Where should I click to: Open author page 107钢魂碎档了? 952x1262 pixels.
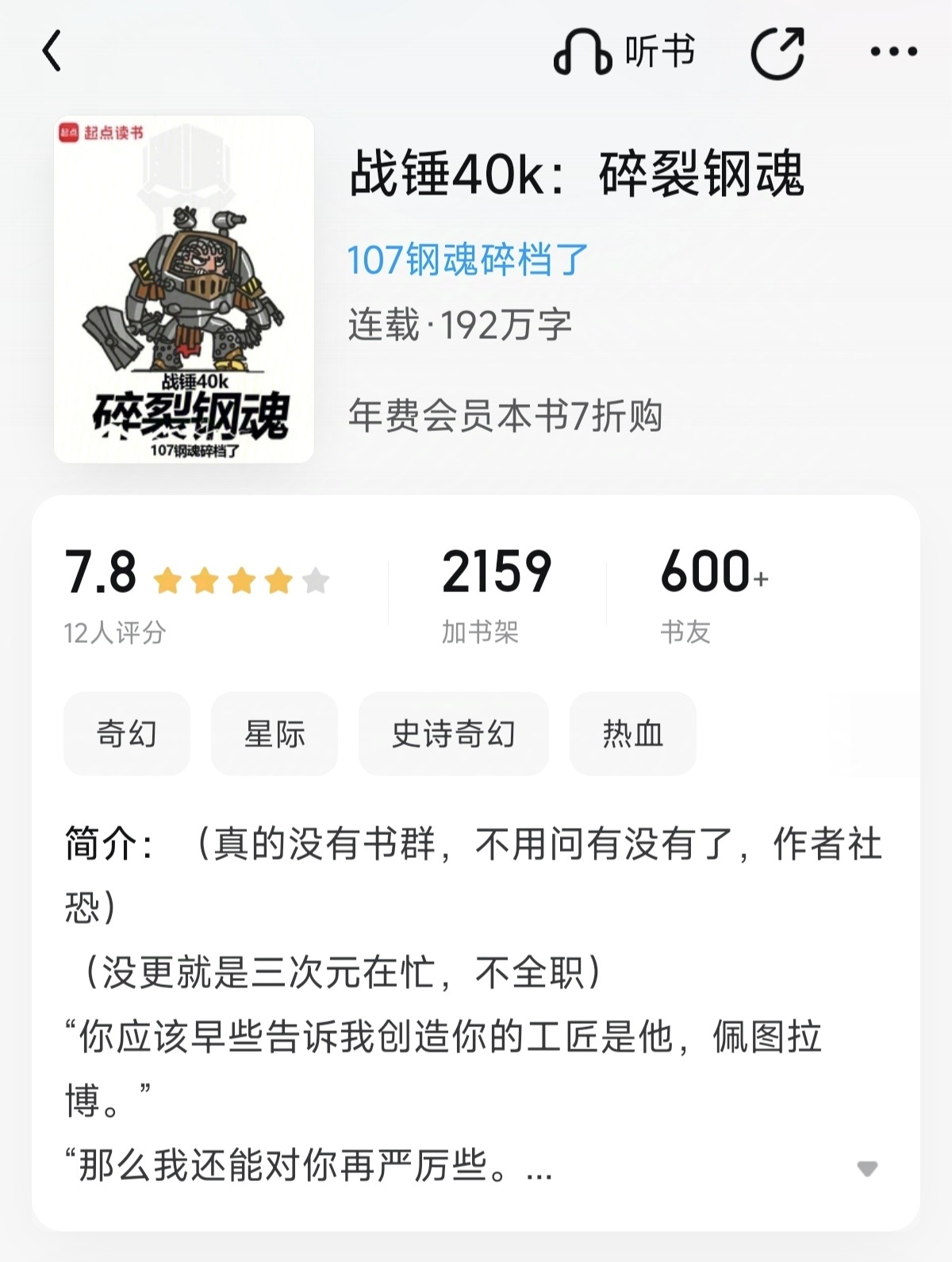pyautogui.click(x=467, y=260)
